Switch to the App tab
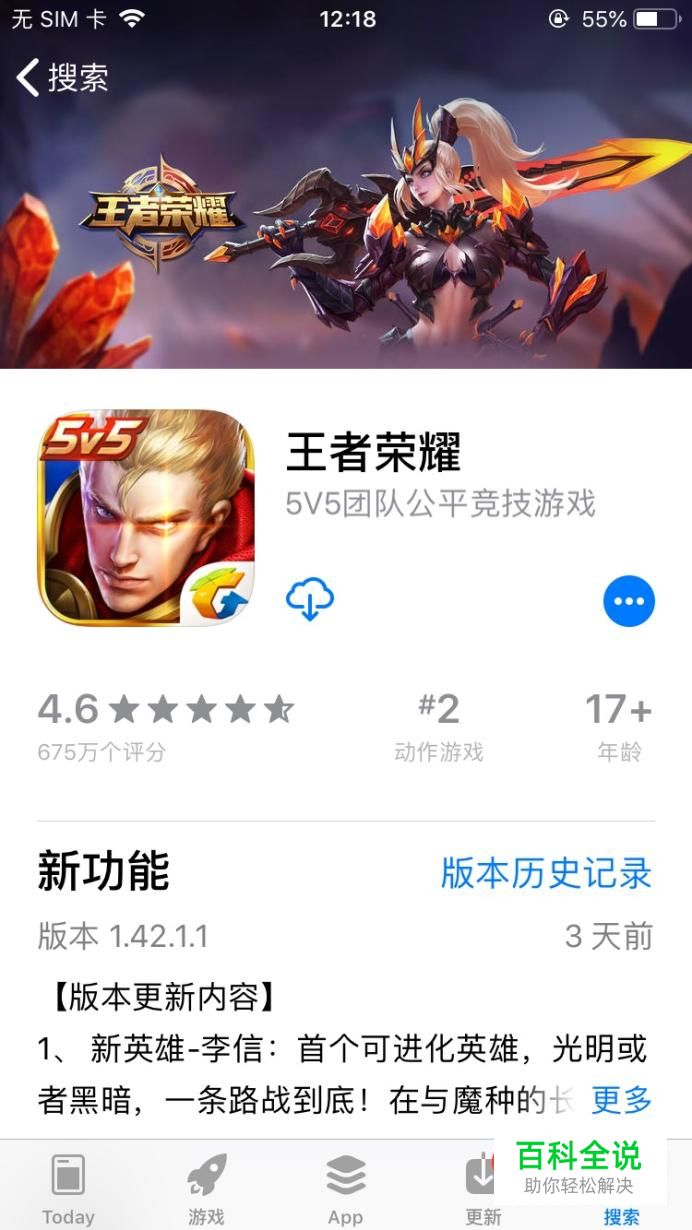Image resolution: width=692 pixels, height=1230 pixels. coord(345,1187)
